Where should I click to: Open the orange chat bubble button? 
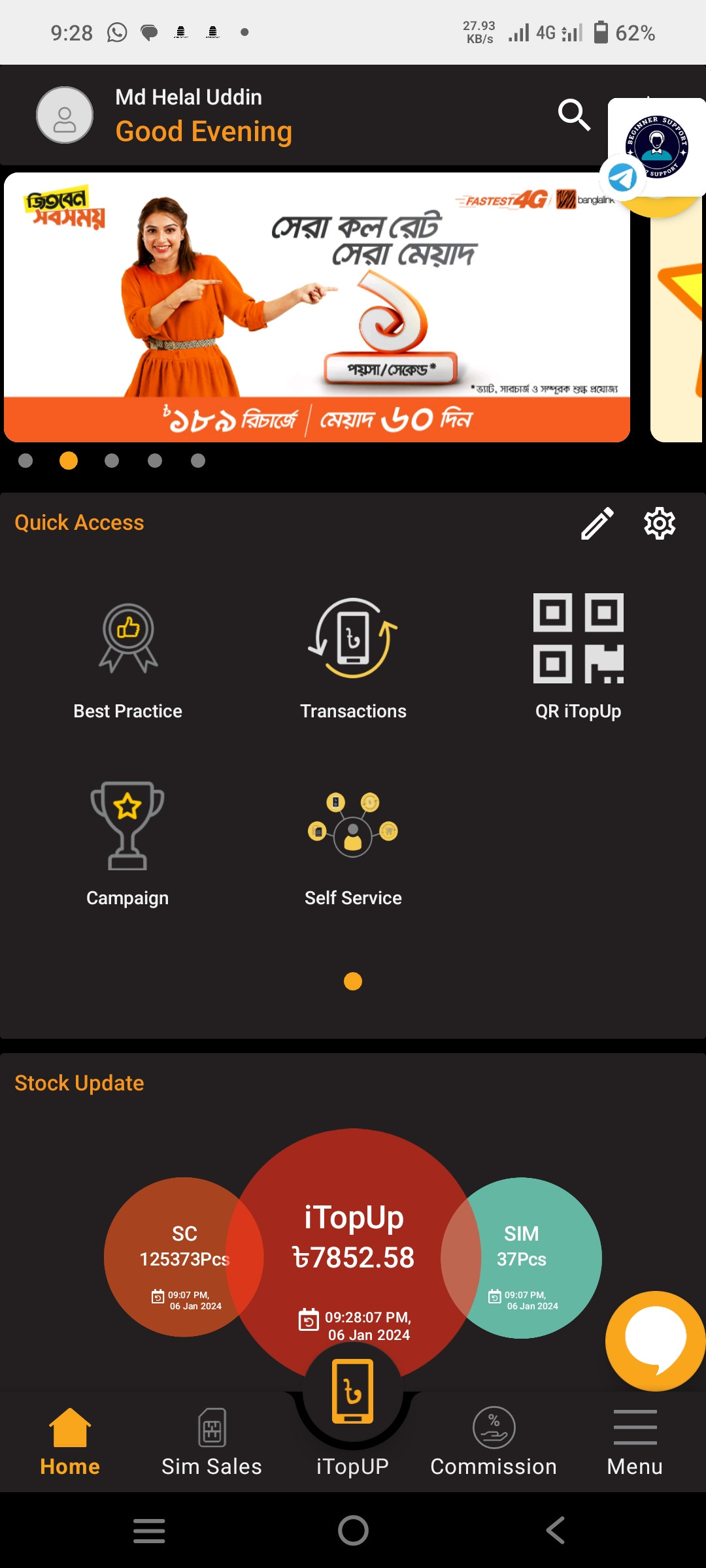pyautogui.click(x=656, y=1341)
